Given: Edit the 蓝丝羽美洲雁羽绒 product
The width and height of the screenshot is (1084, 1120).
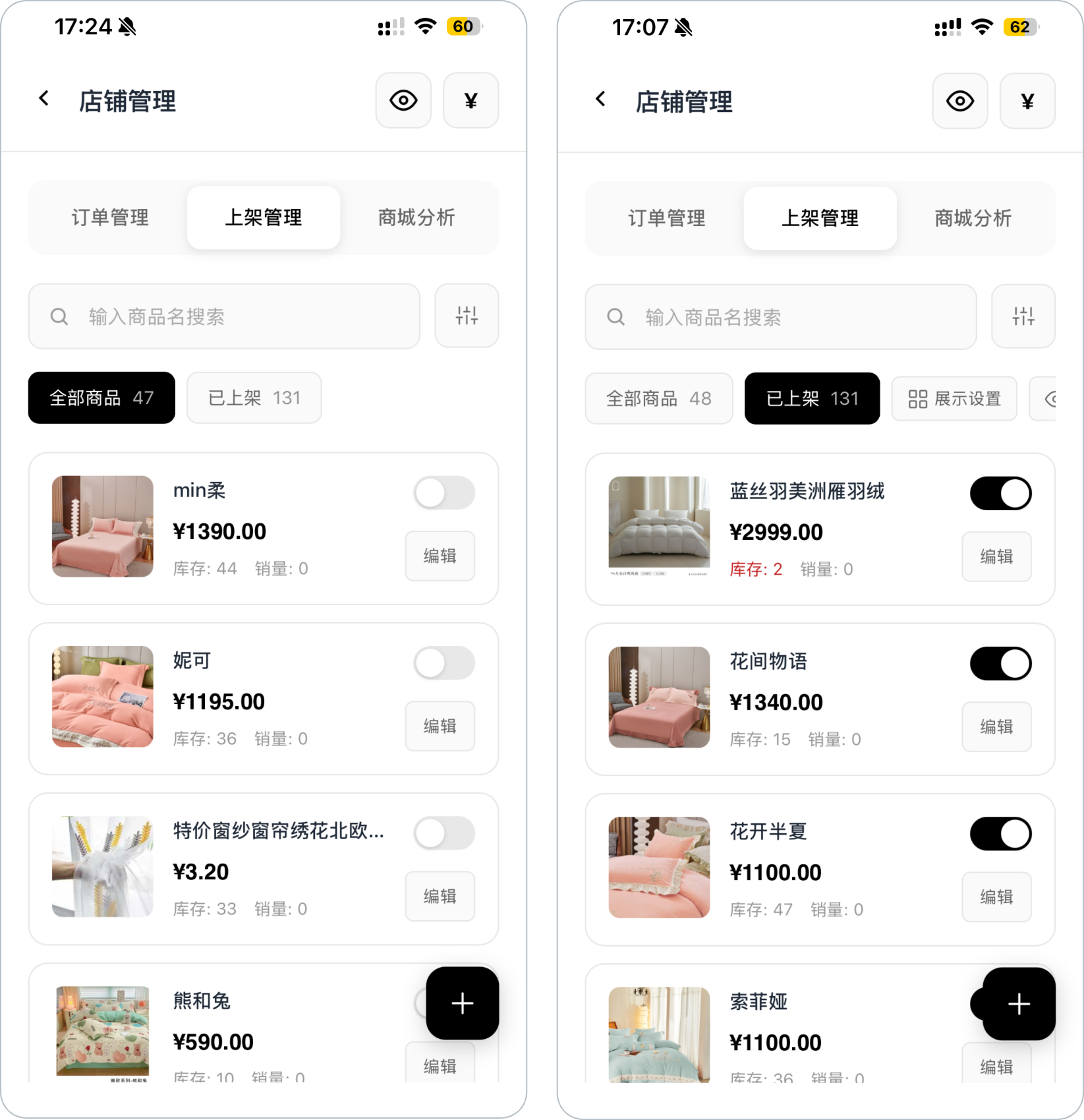Looking at the screenshot, I should (x=996, y=556).
